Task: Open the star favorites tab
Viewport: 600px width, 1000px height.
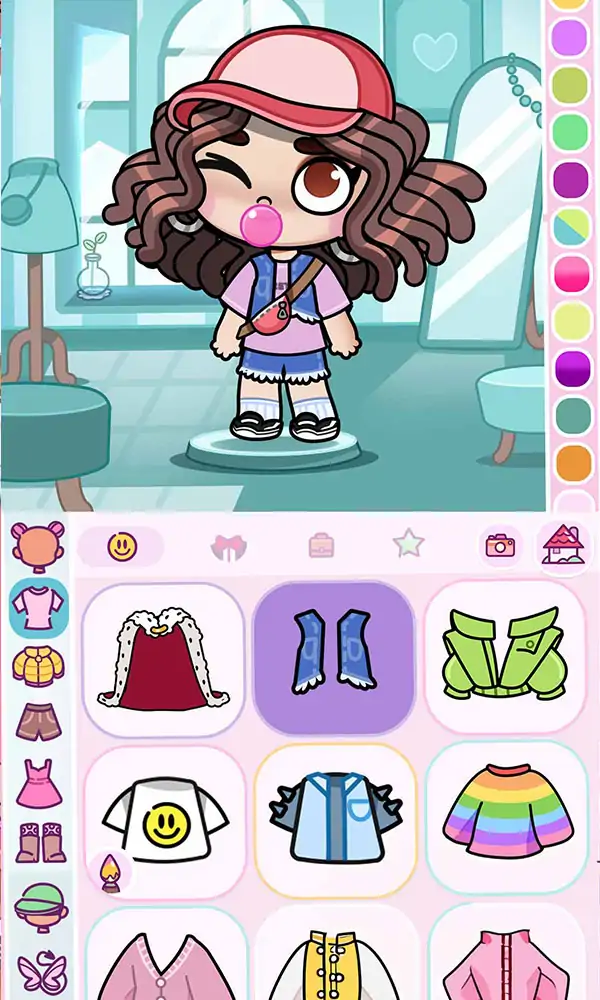Action: click(408, 544)
